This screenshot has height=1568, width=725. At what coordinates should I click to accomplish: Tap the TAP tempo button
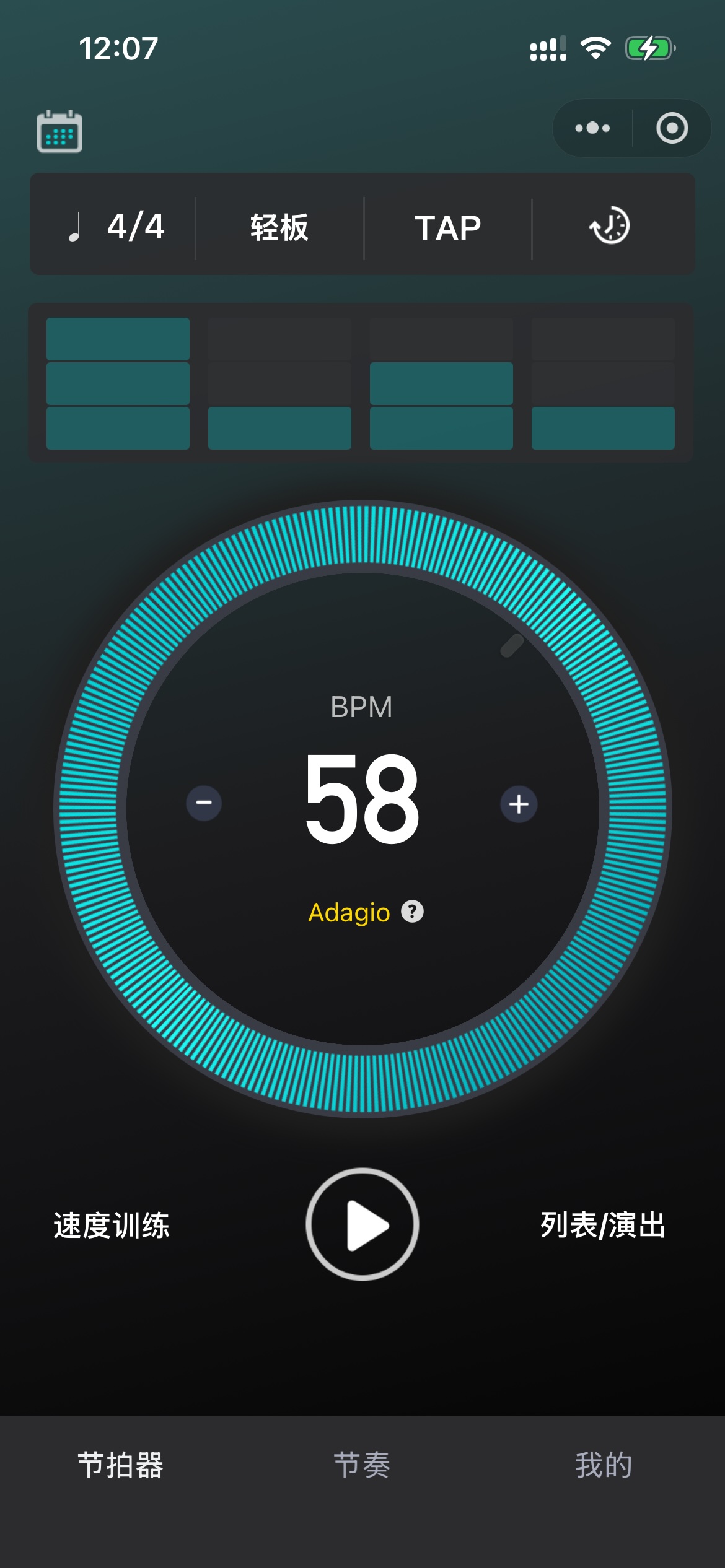(x=447, y=227)
